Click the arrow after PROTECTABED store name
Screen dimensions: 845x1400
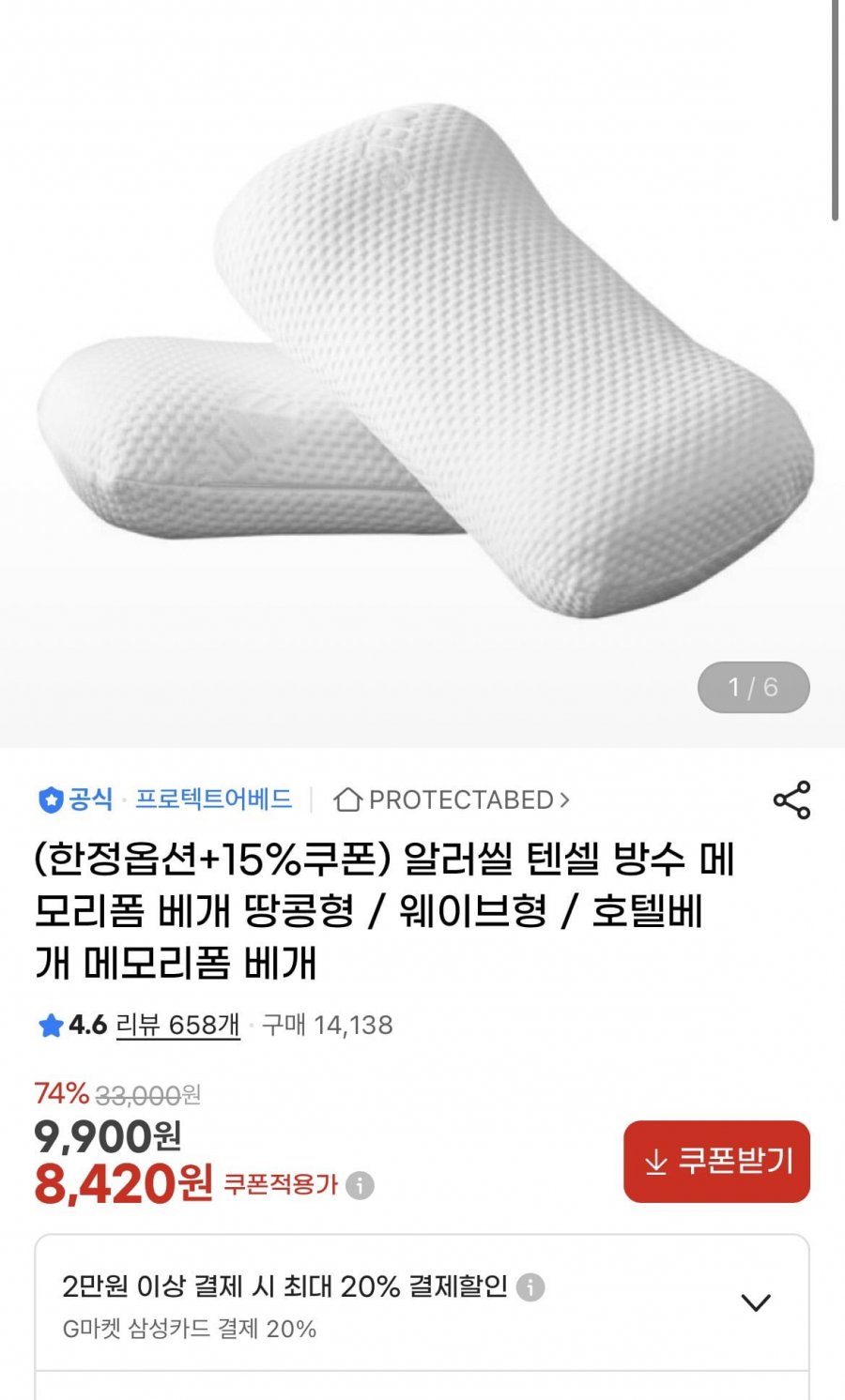[565, 800]
